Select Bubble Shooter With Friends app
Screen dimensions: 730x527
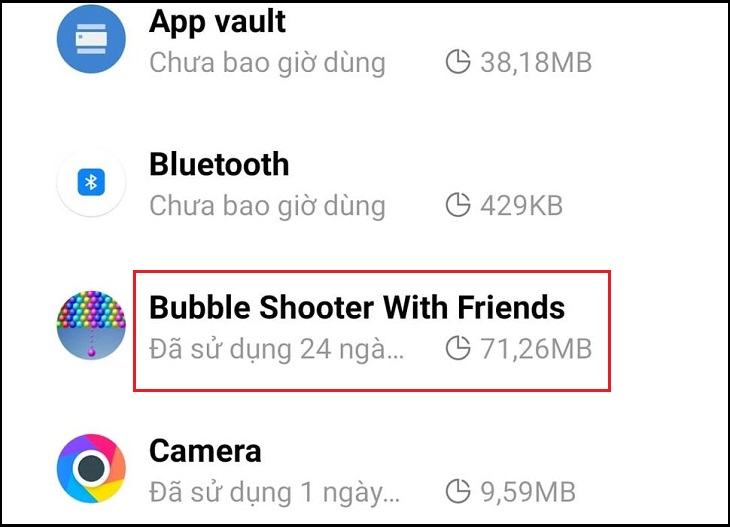click(x=356, y=308)
